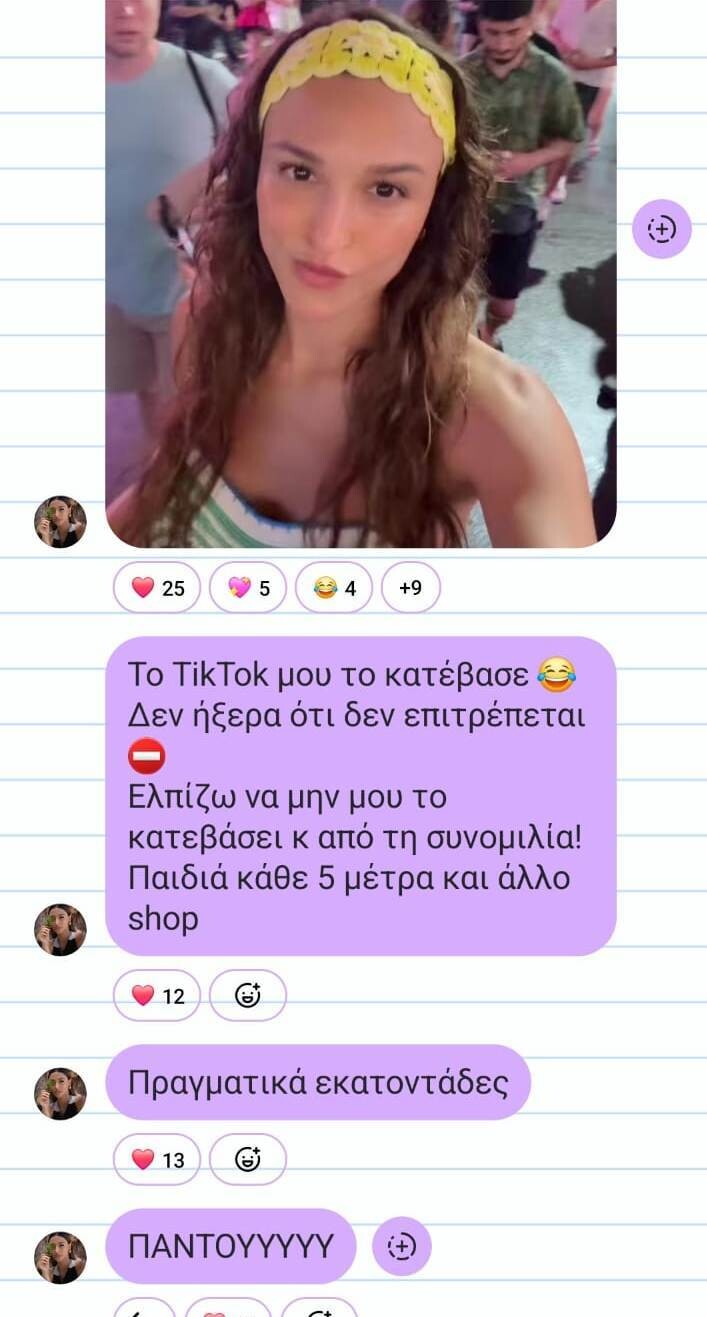
Task: Tap heart 13 under Πραγματικά εκατοντάδες
Action: tap(157, 1159)
